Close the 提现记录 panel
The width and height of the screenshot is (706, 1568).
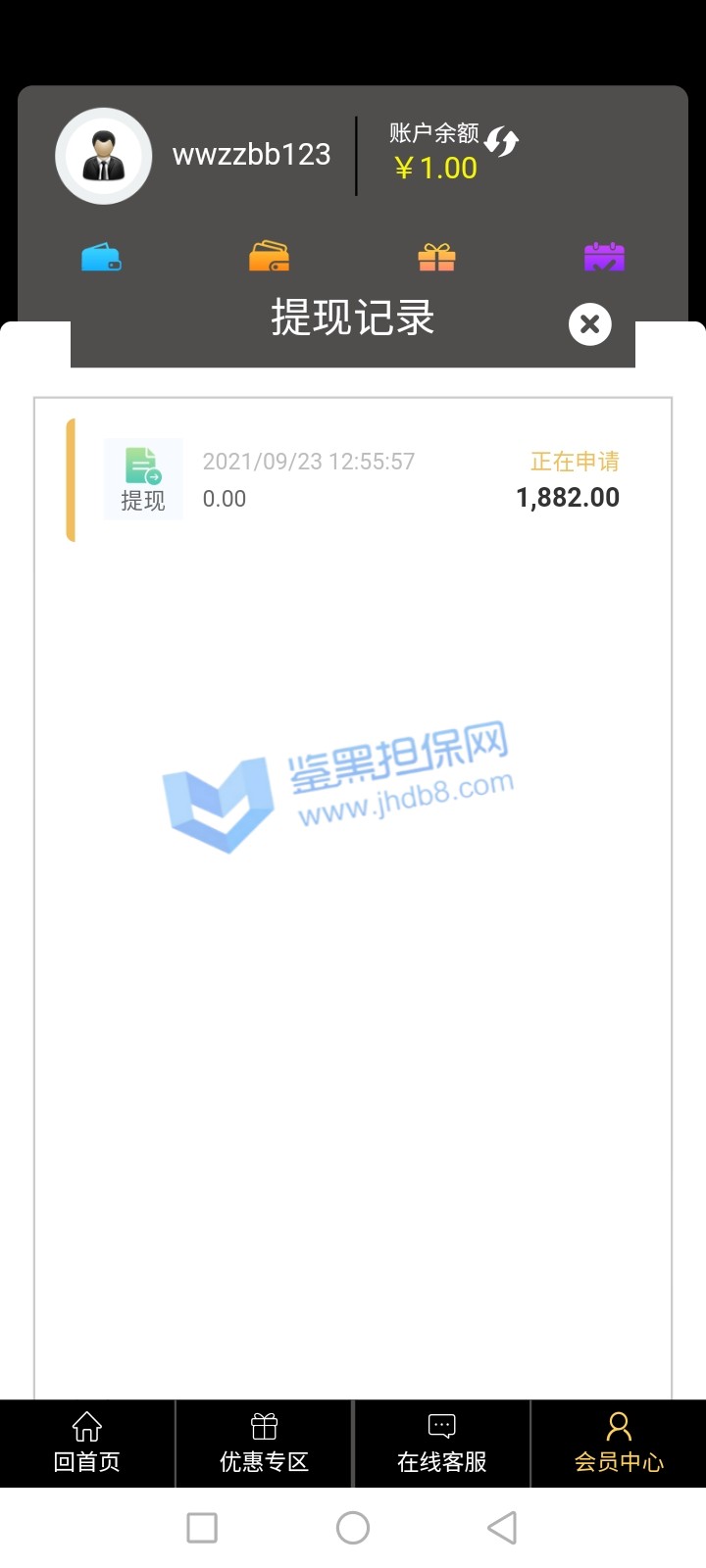[590, 324]
